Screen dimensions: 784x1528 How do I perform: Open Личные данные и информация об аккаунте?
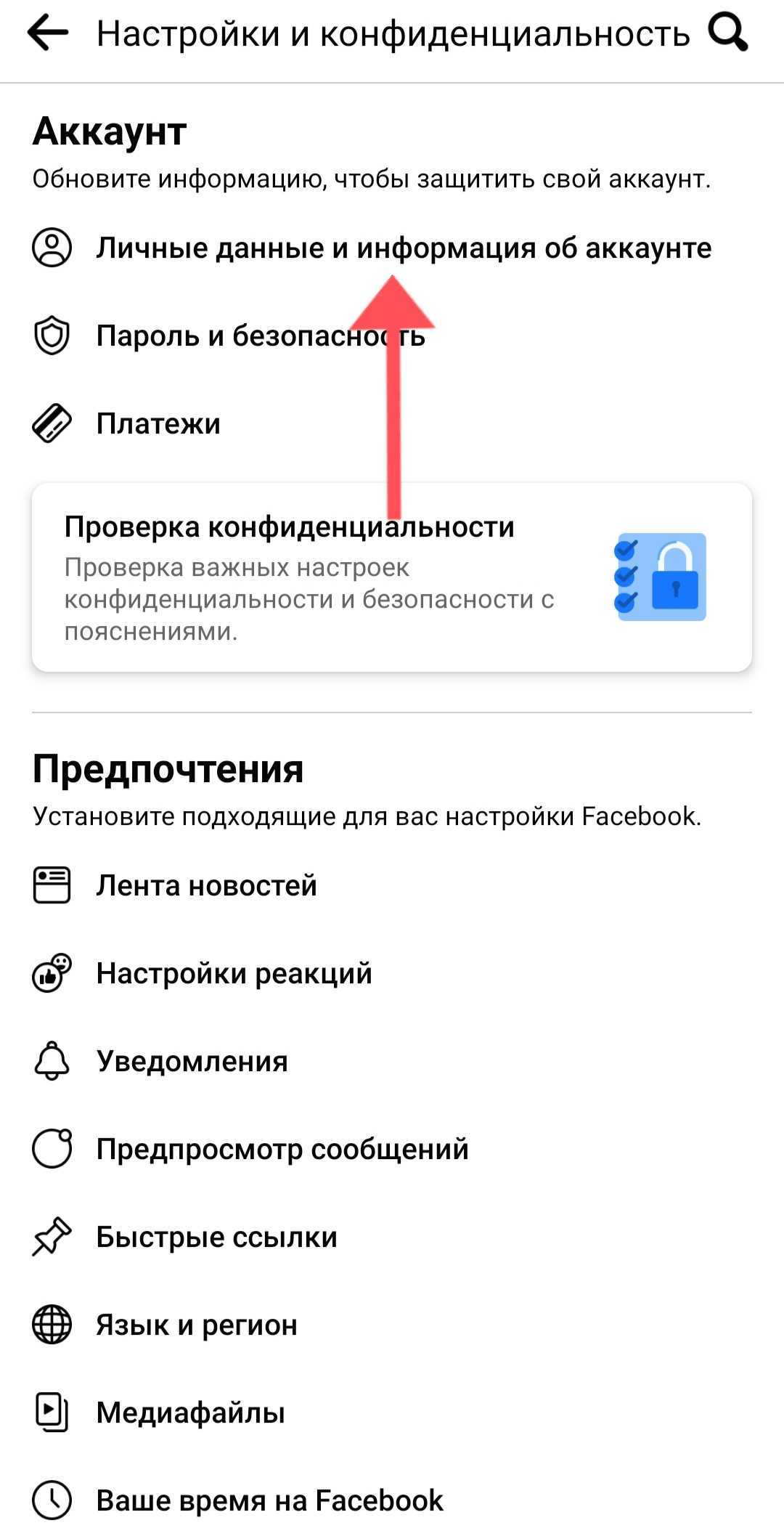pyautogui.click(x=403, y=248)
